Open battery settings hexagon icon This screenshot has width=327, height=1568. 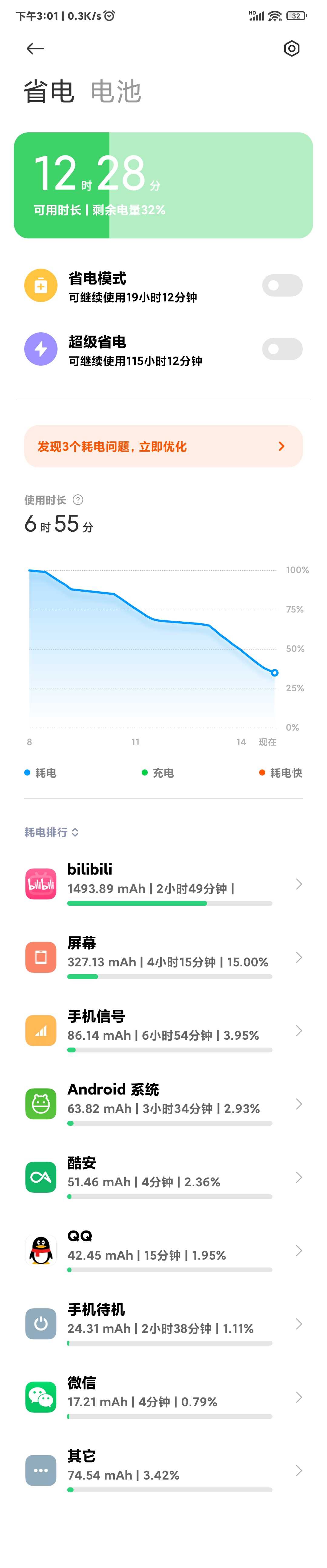pos(292,49)
